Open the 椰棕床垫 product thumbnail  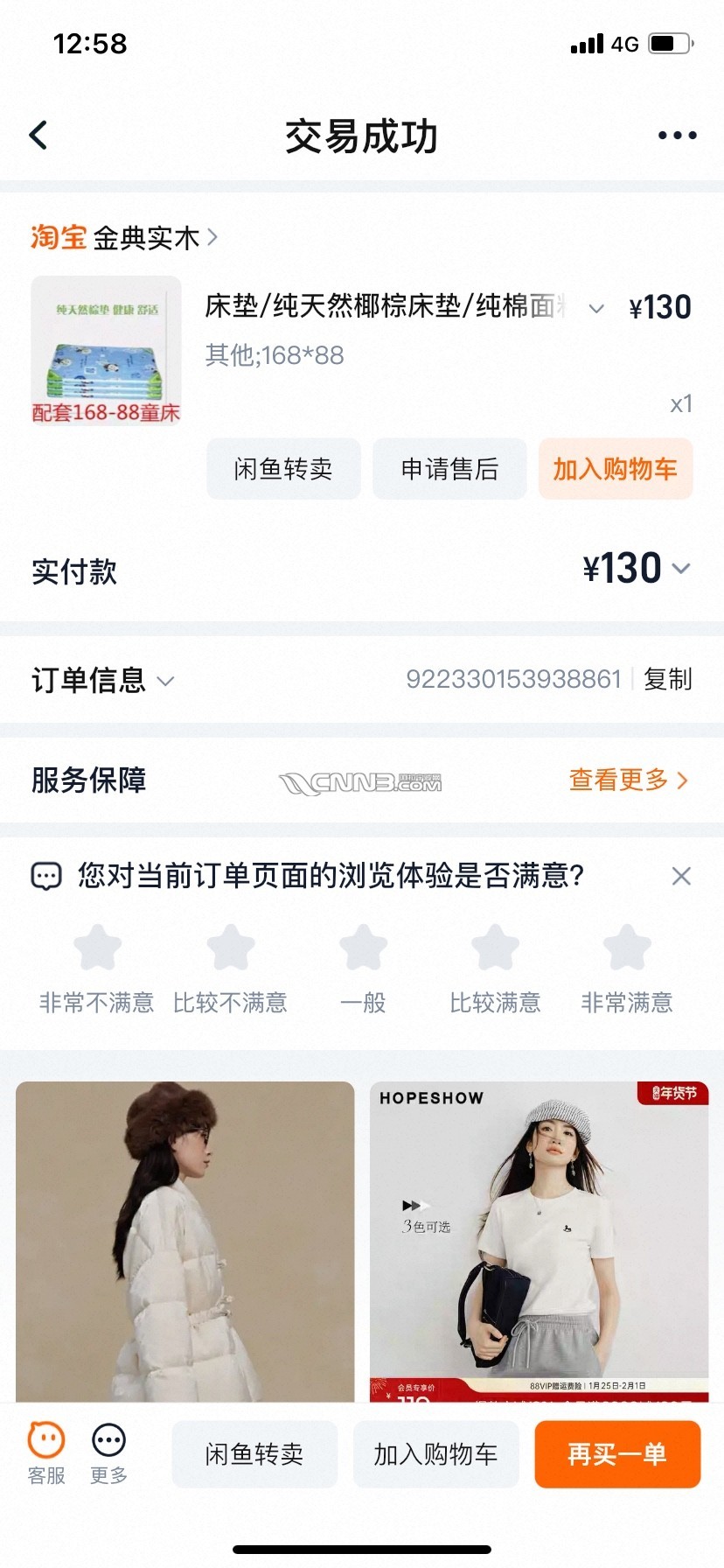click(106, 350)
